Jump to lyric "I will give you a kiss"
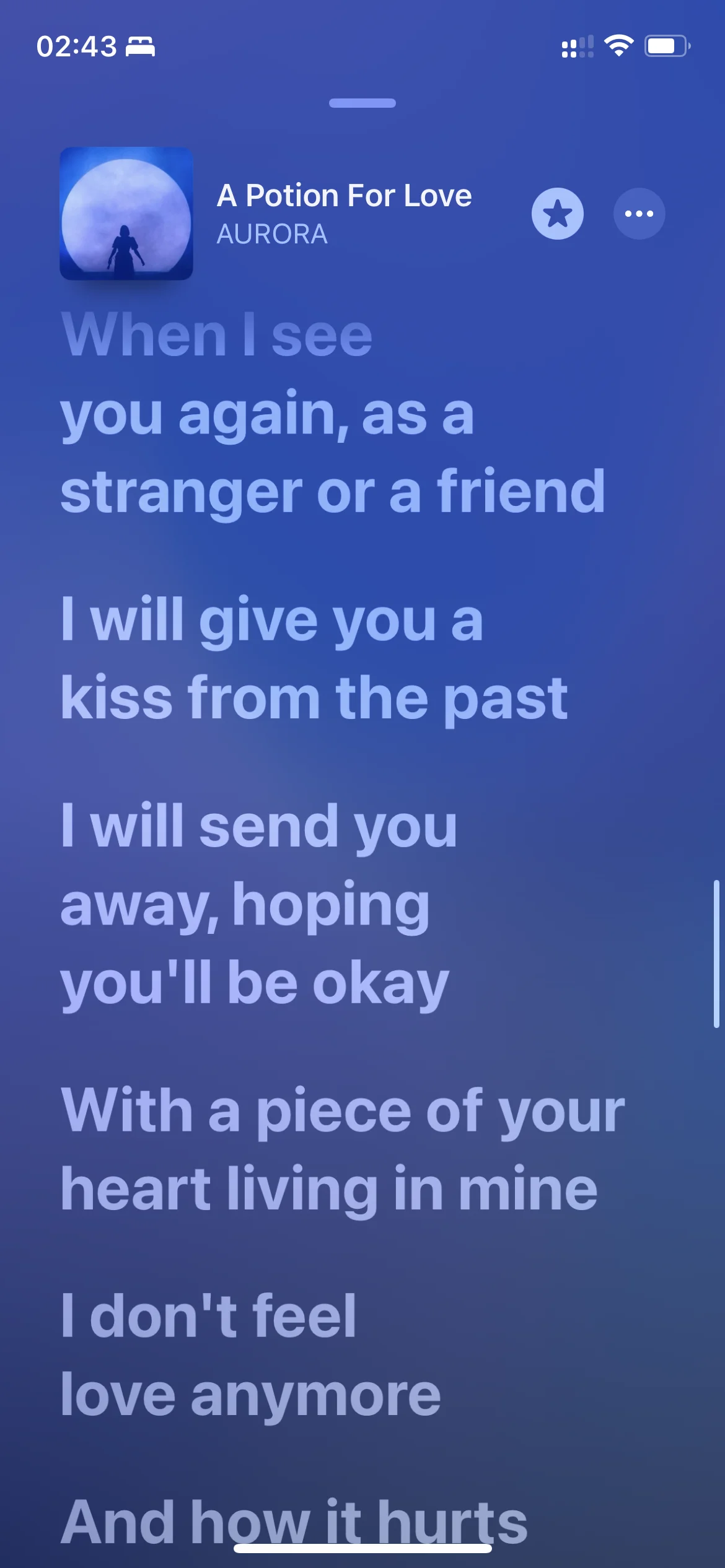Screen dimensions: 725x1568 tap(314, 658)
